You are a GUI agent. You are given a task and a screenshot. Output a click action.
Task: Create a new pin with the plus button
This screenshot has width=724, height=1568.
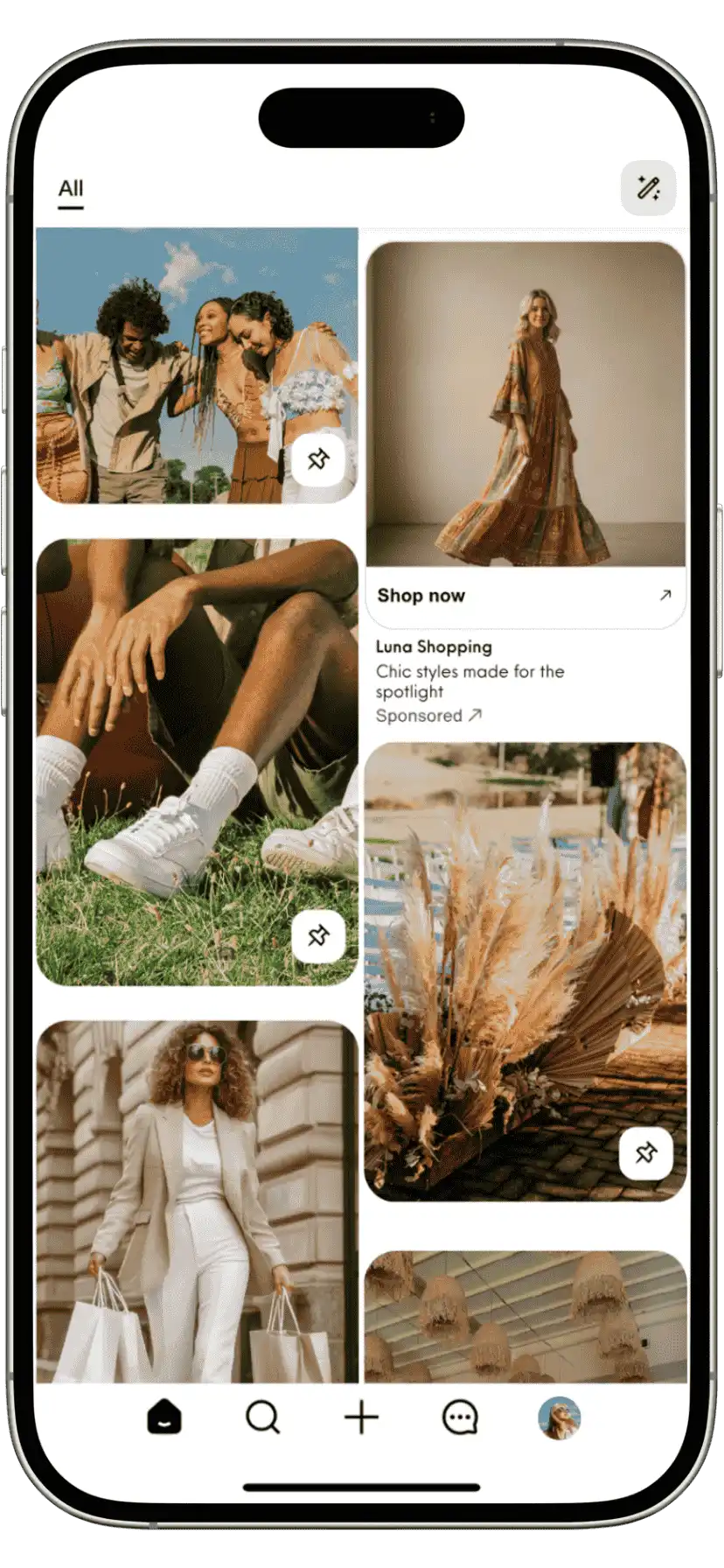point(361,1417)
